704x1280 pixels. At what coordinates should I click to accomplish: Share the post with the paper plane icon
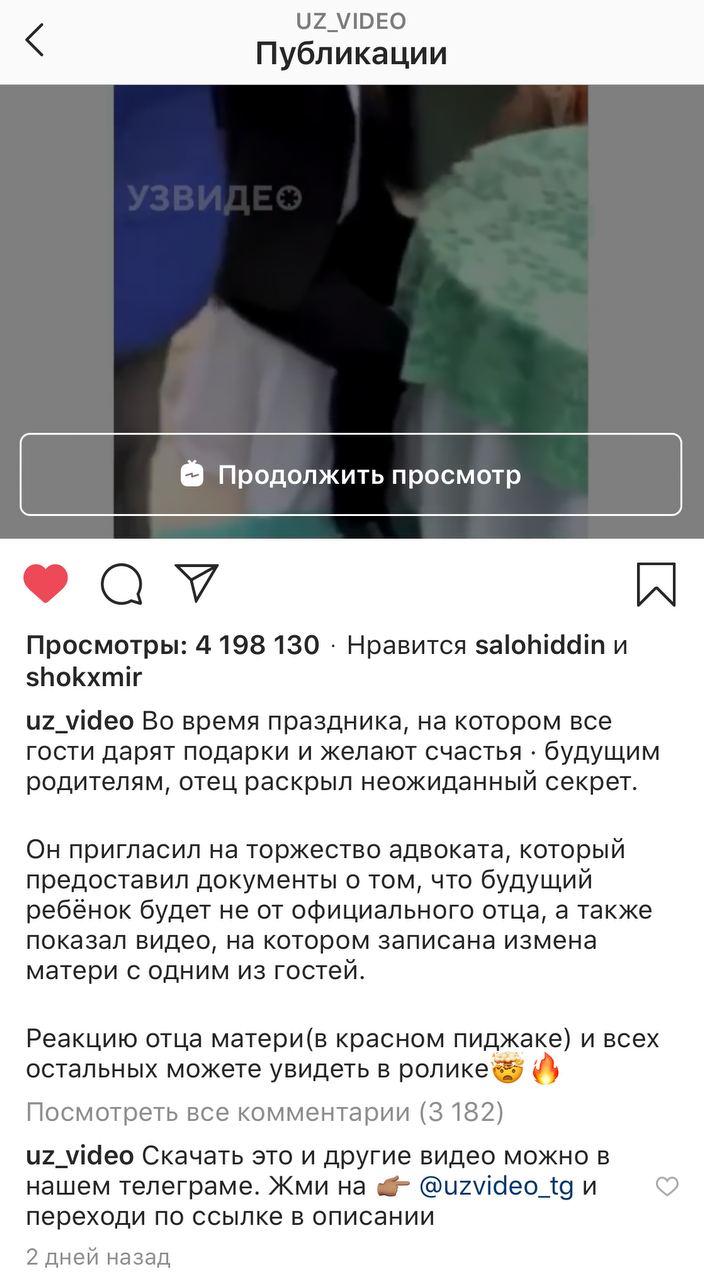tap(197, 583)
